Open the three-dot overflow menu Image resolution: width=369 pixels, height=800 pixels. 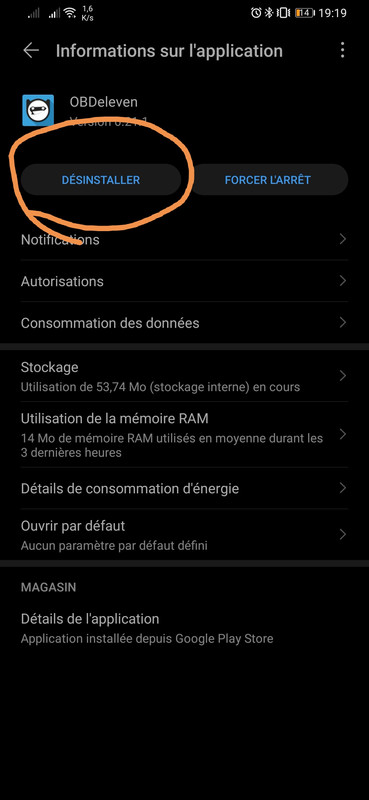coord(342,50)
